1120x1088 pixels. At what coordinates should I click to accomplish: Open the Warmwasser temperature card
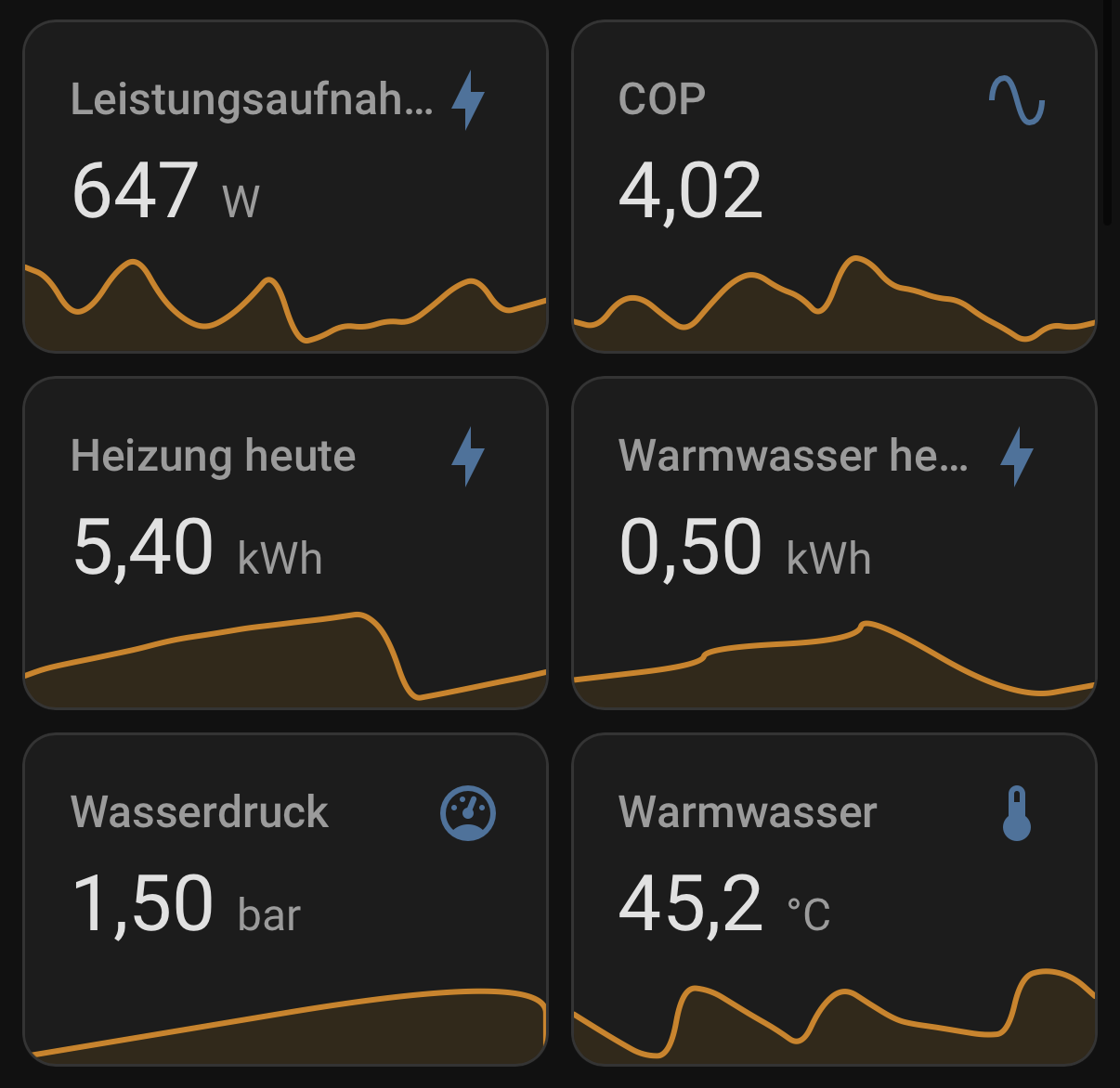[x=834, y=900]
